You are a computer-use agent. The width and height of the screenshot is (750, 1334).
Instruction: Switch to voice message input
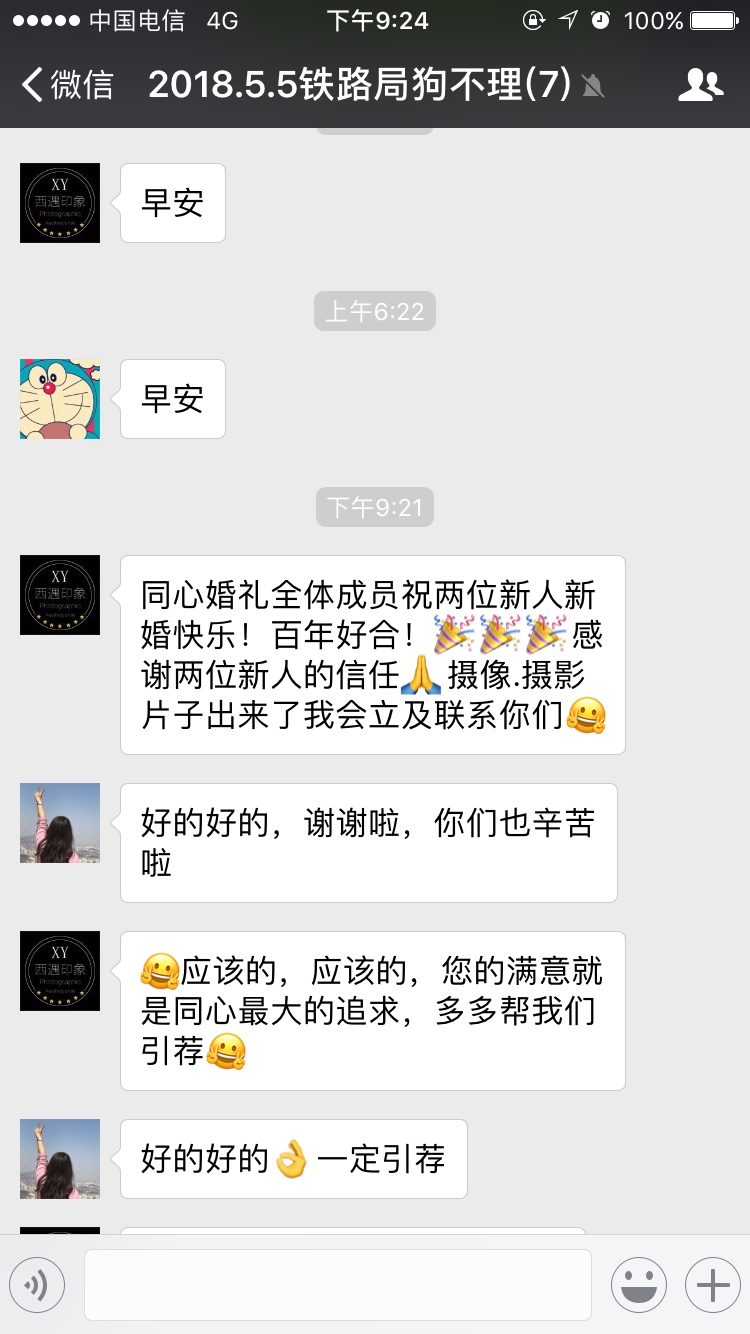point(37,1284)
